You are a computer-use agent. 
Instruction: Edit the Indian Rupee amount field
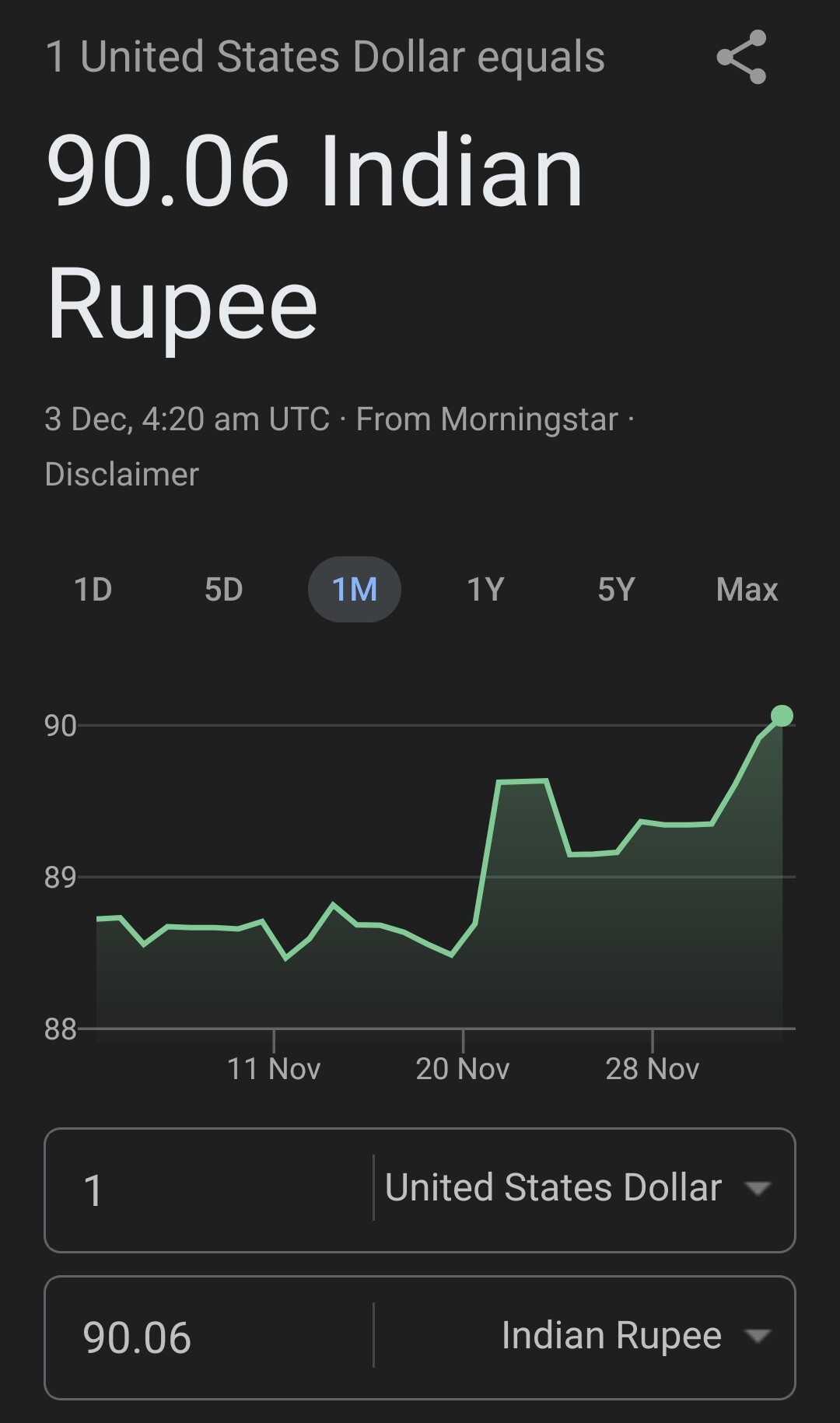click(x=210, y=1337)
